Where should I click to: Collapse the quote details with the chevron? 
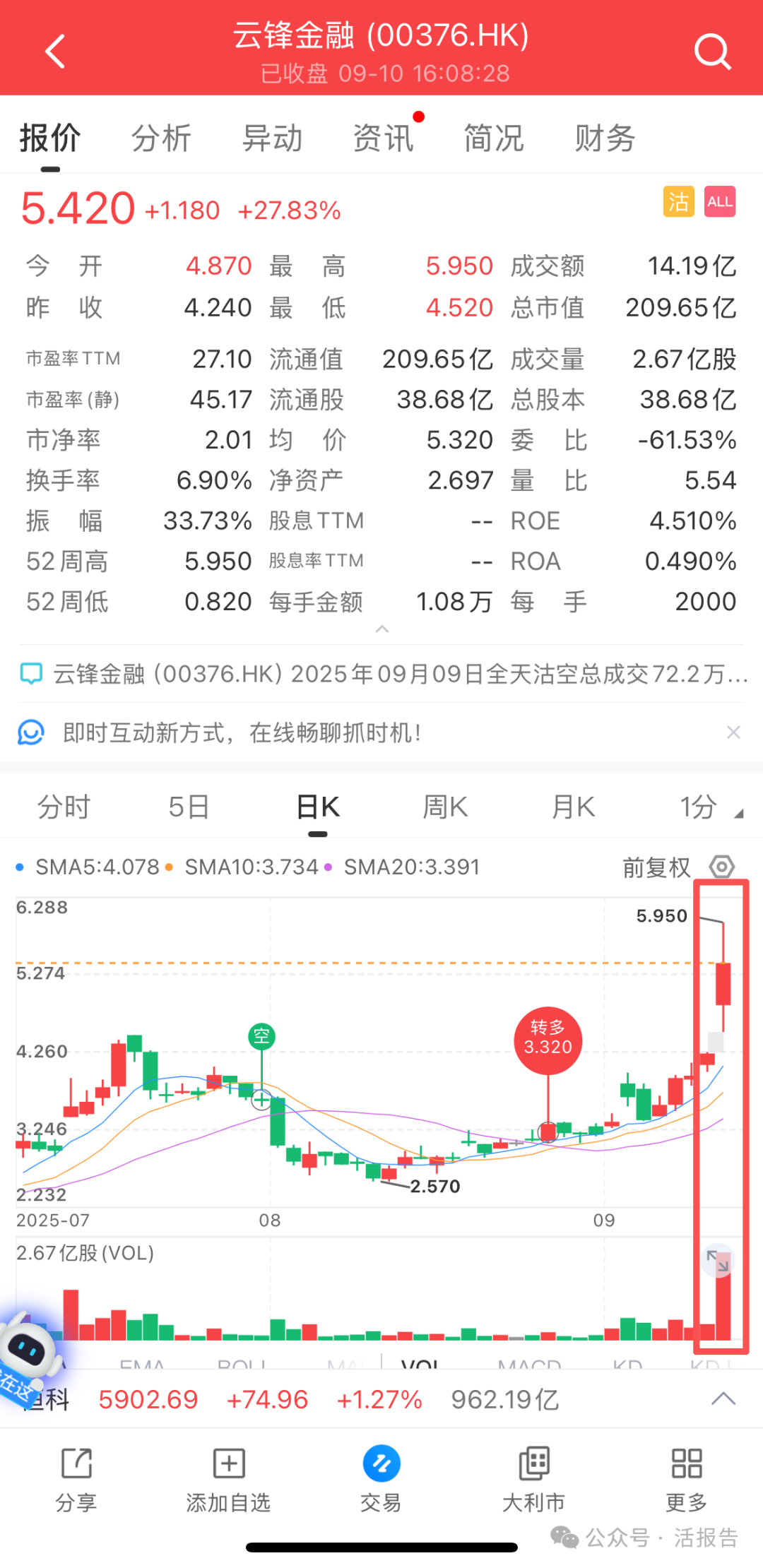coord(382,629)
